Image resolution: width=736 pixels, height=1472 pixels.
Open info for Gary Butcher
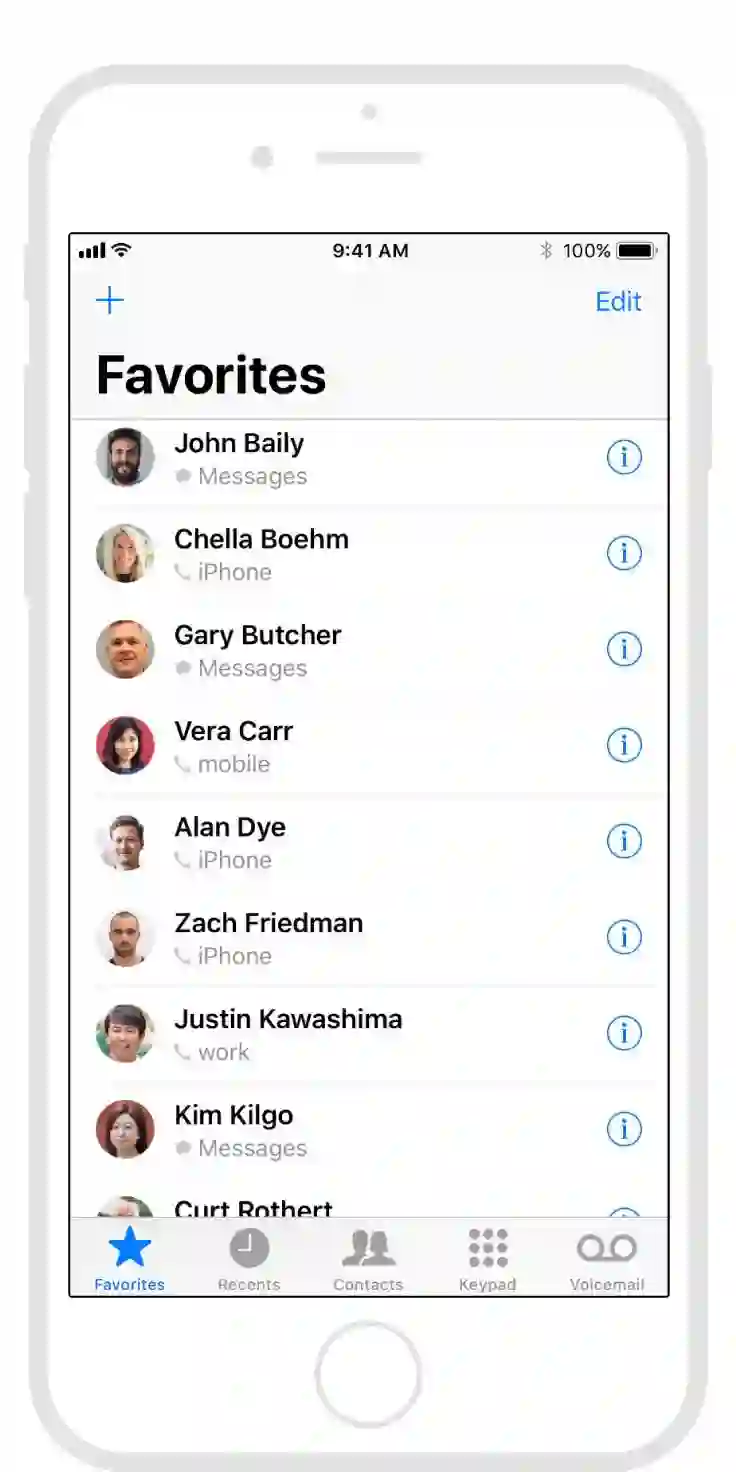tap(624, 649)
